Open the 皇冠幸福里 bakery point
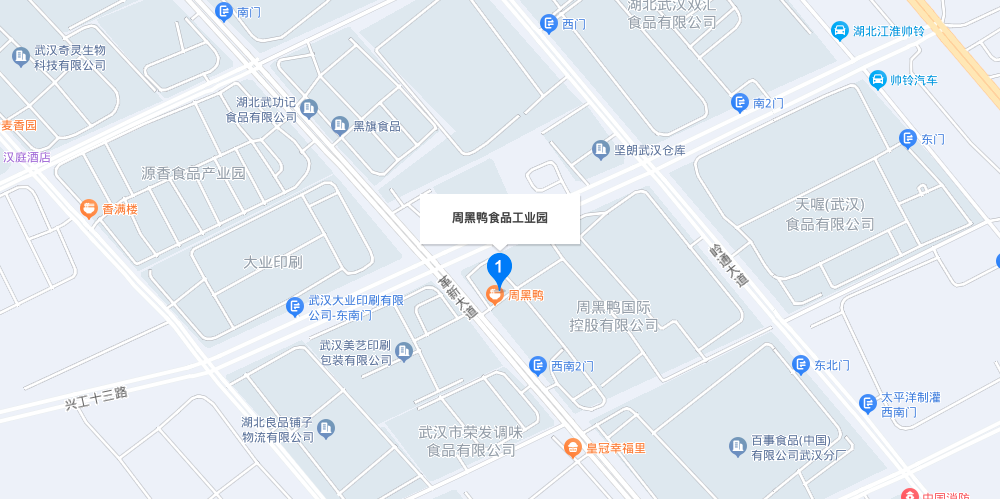This screenshot has height=499, width=1000. point(572,447)
